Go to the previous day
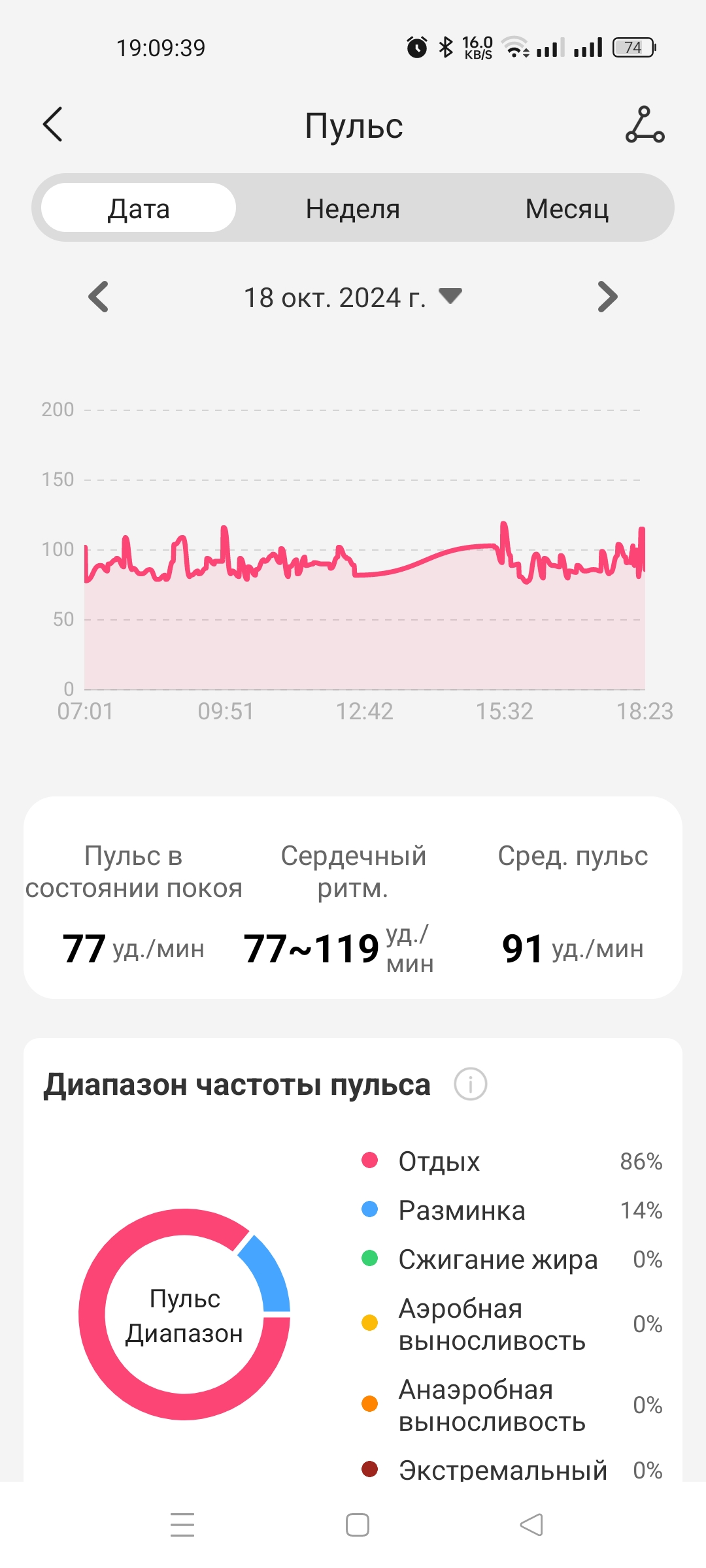Image resolution: width=706 pixels, height=1568 pixels. coord(99,297)
